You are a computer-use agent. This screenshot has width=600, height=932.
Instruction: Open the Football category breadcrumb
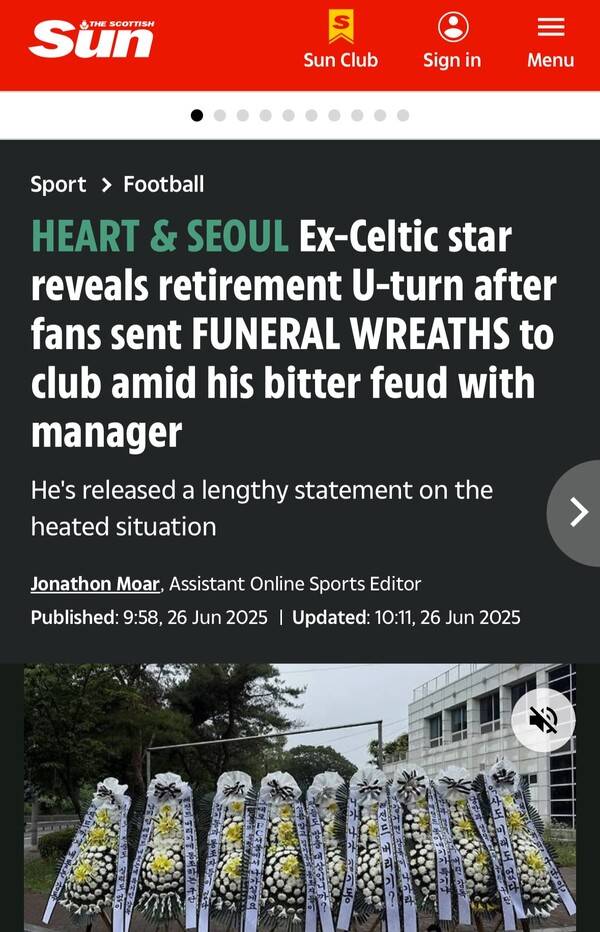[163, 184]
